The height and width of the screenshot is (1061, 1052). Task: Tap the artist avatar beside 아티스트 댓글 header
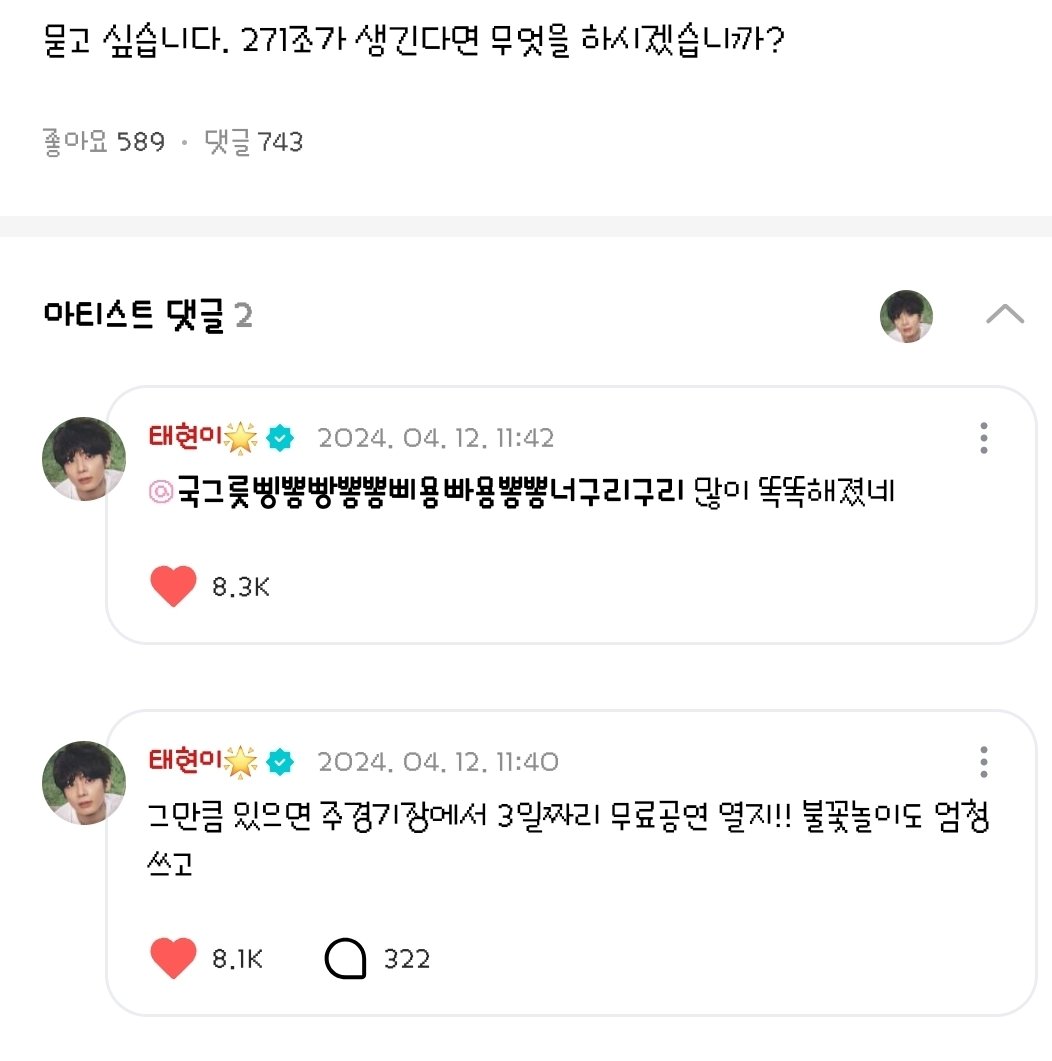(906, 316)
